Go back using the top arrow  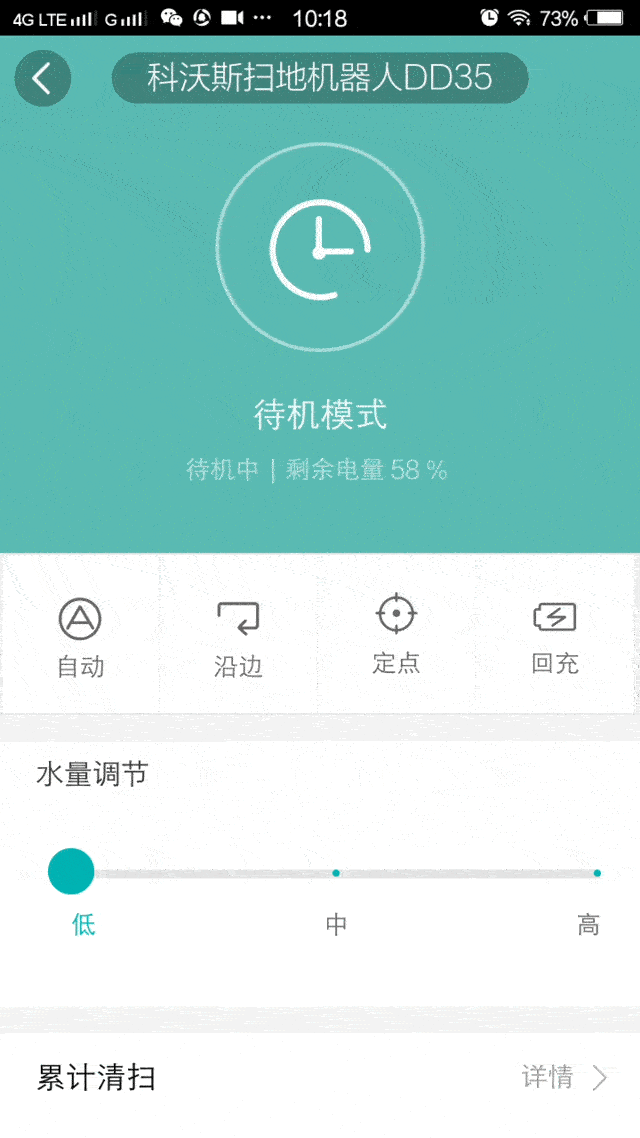pos(42,78)
